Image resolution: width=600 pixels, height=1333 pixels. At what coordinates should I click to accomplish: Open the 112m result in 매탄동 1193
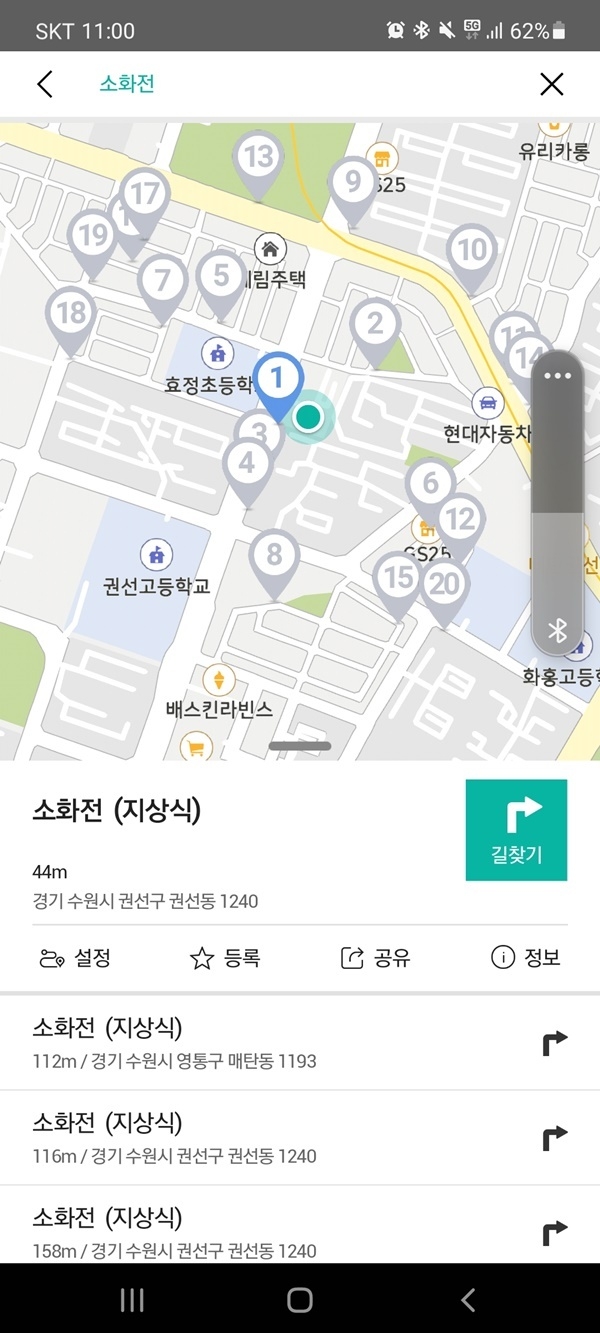click(x=300, y=1043)
